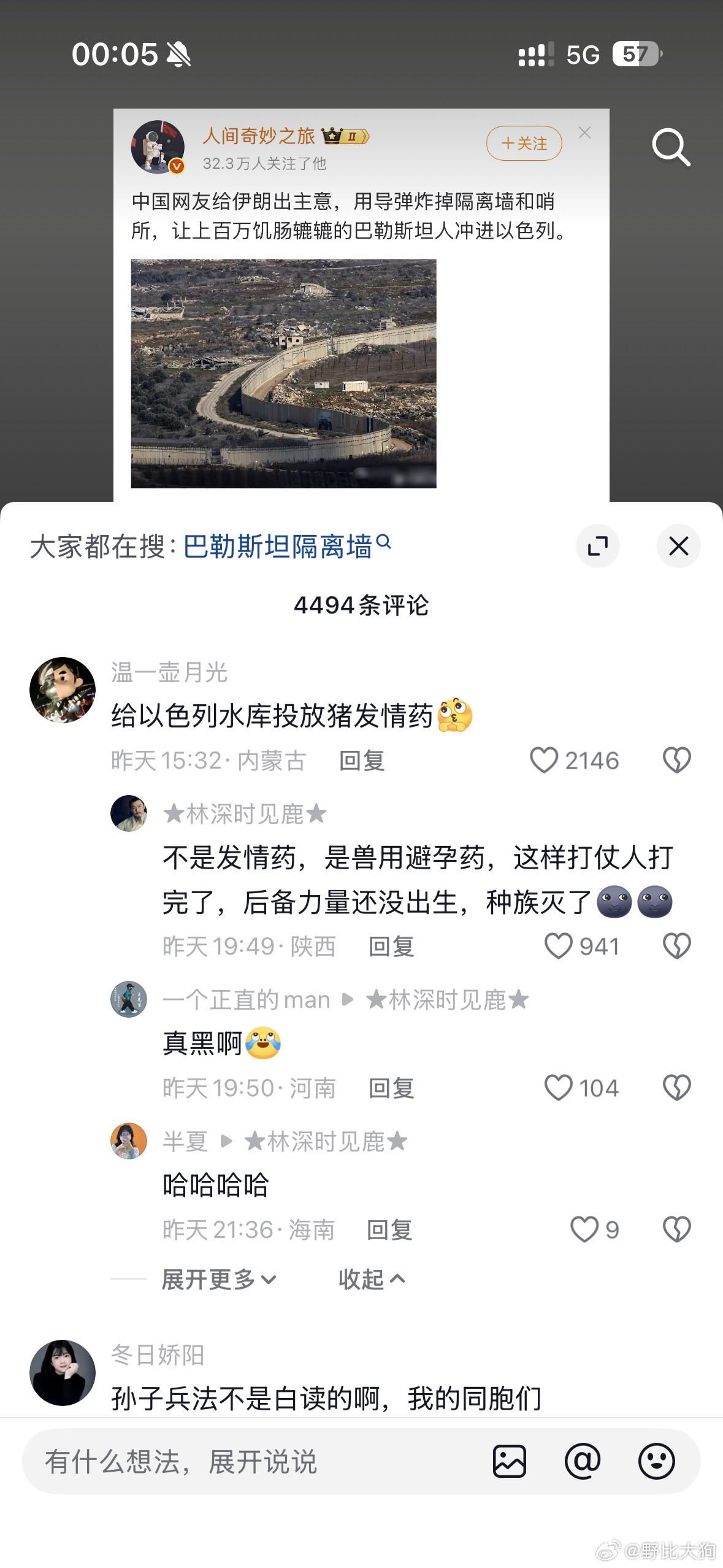Screen dimensions: 723x1568
Task: Tap the expand-to-fullscreen icon beside the close button
Action: pyautogui.click(x=599, y=546)
